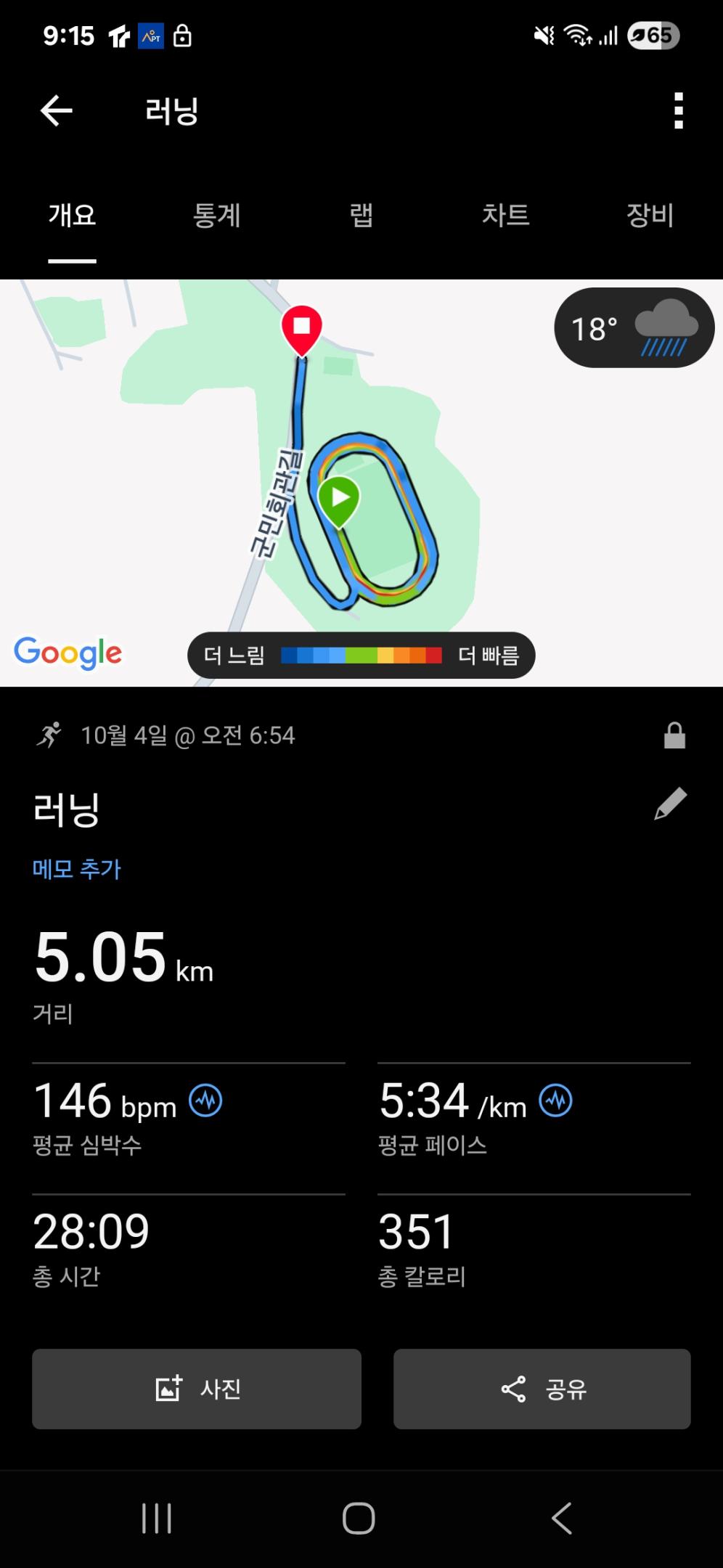Add a photo with the 사진 button
723x1568 pixels.
197,1389
